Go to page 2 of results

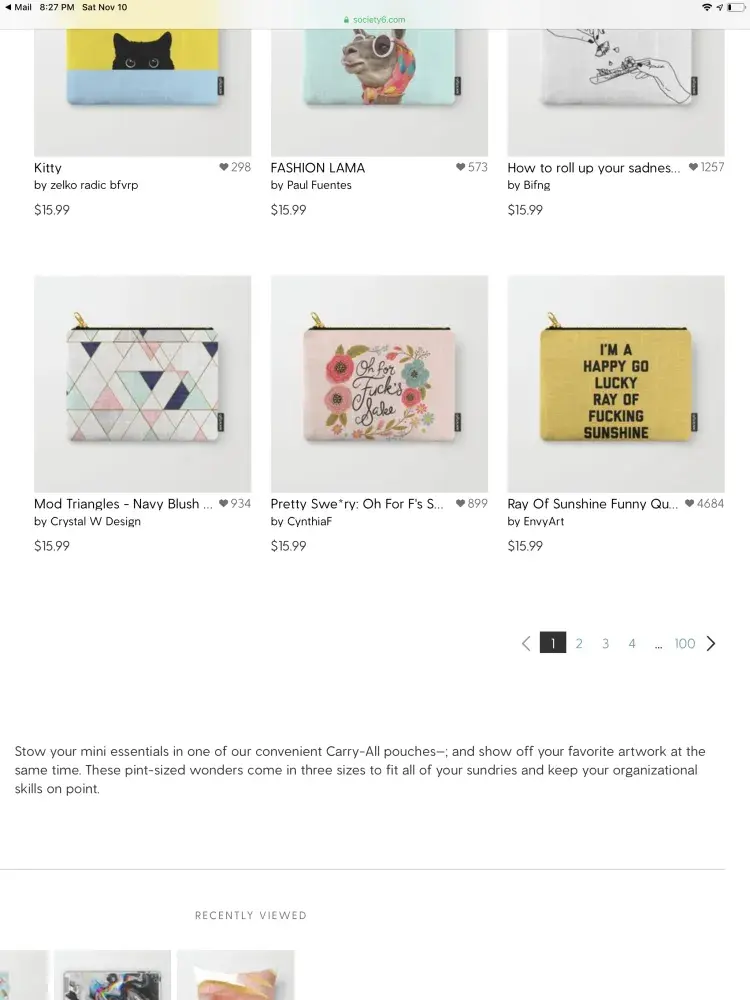579,644
